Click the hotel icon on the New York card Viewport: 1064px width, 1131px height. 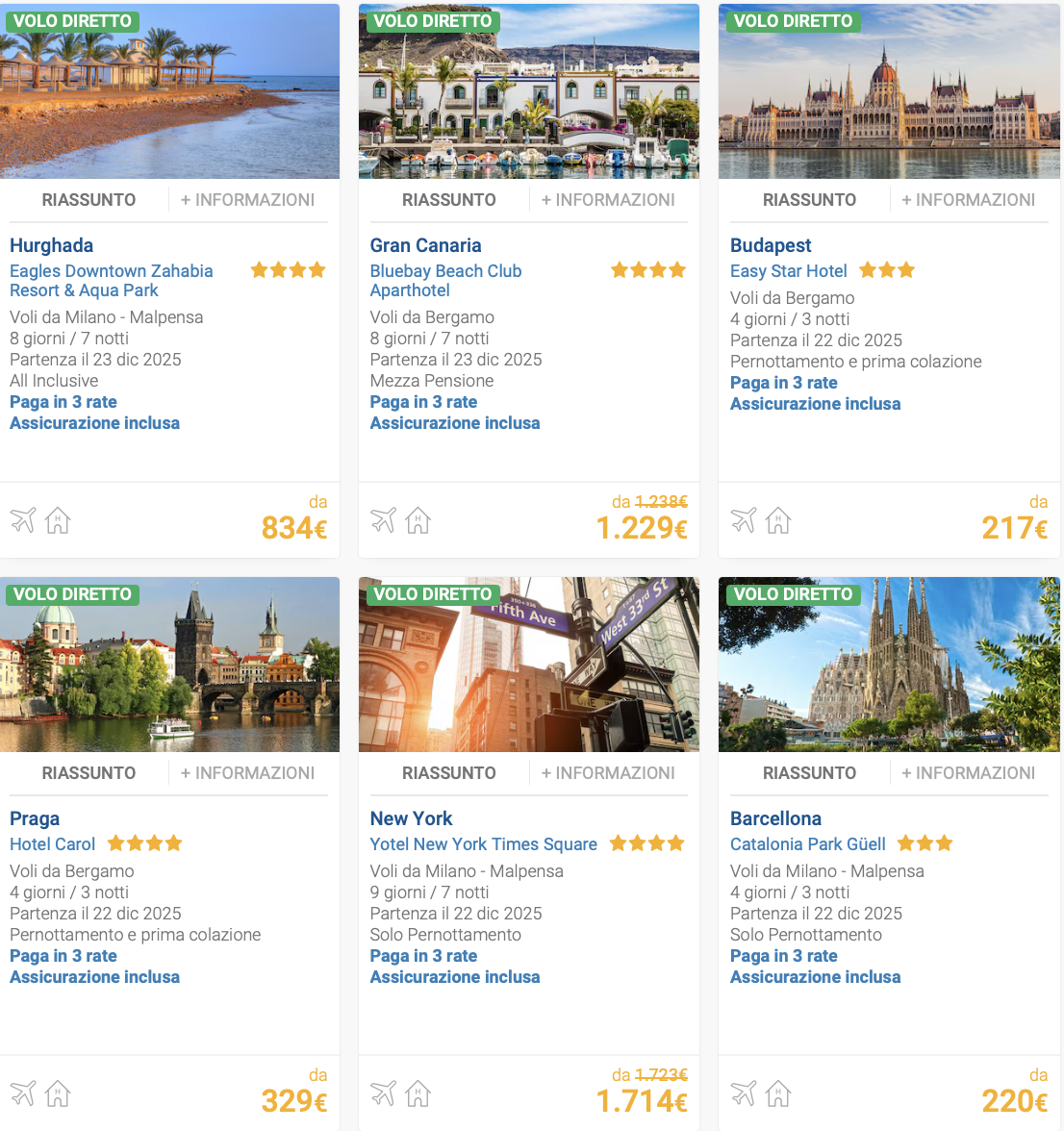pos(418,1093)
